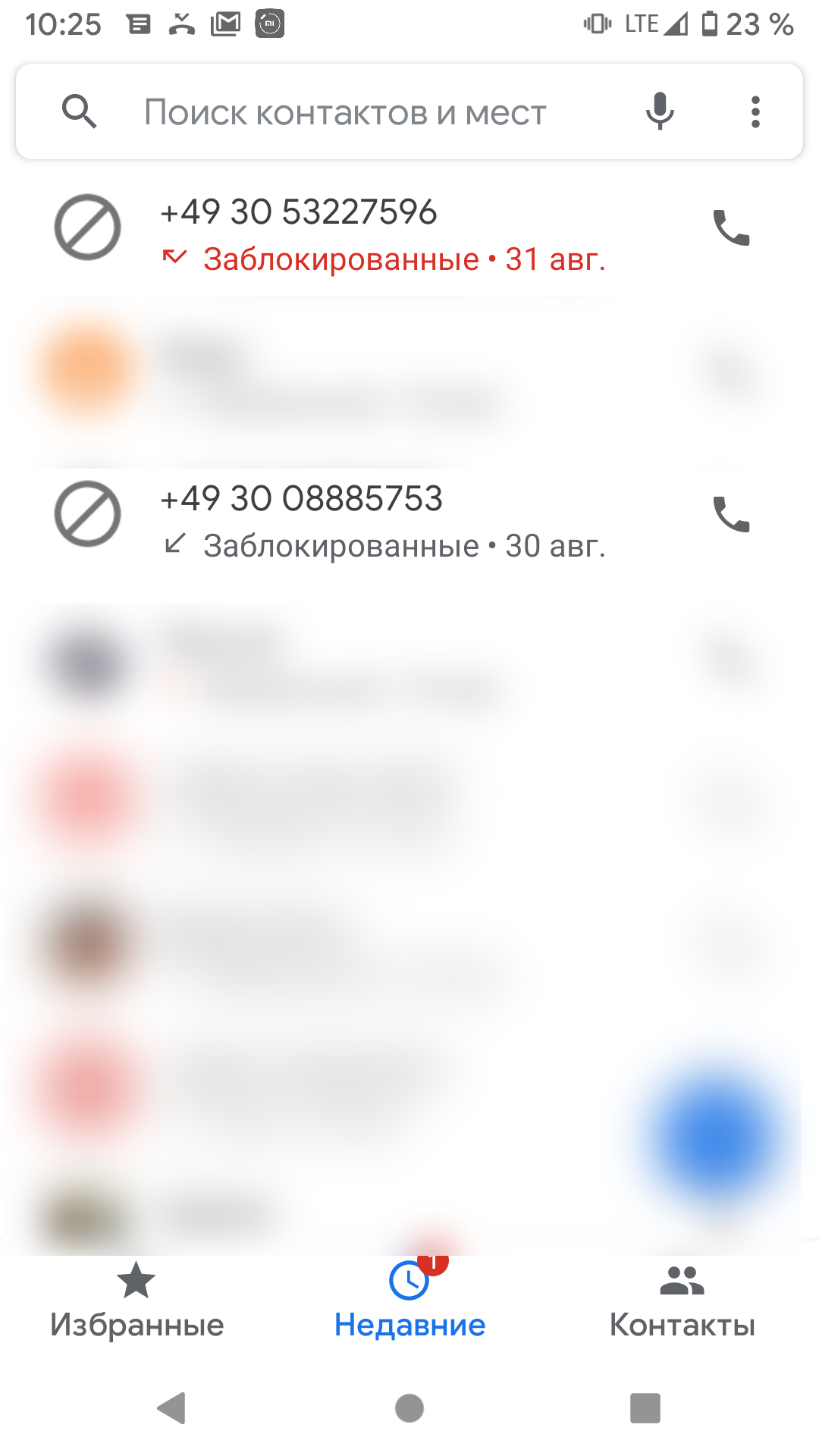Go to the Контакты tab
819x1456 pixels.
(682, 1301)
